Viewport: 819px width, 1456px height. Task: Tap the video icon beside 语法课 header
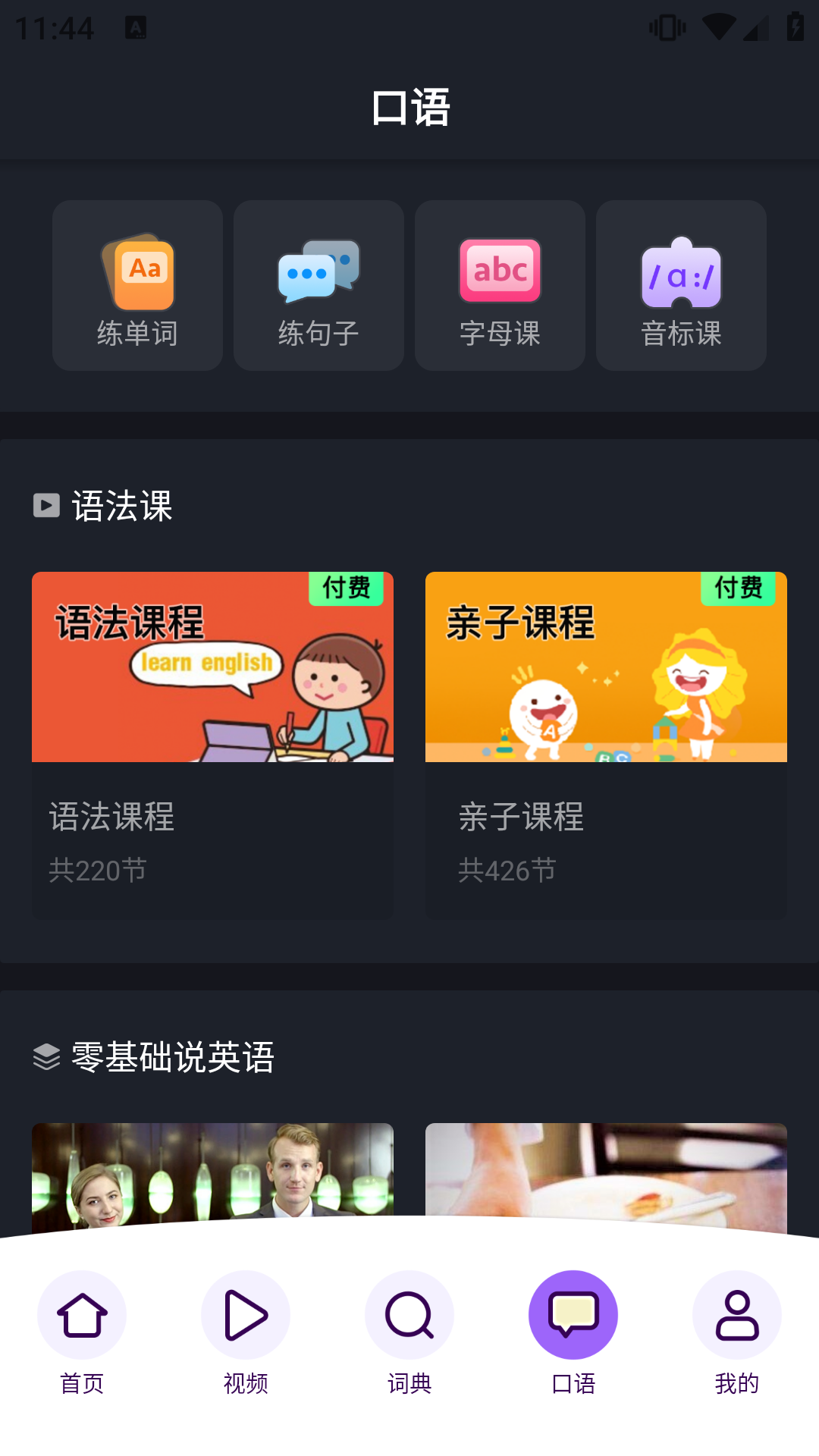[x=46, y=505]
